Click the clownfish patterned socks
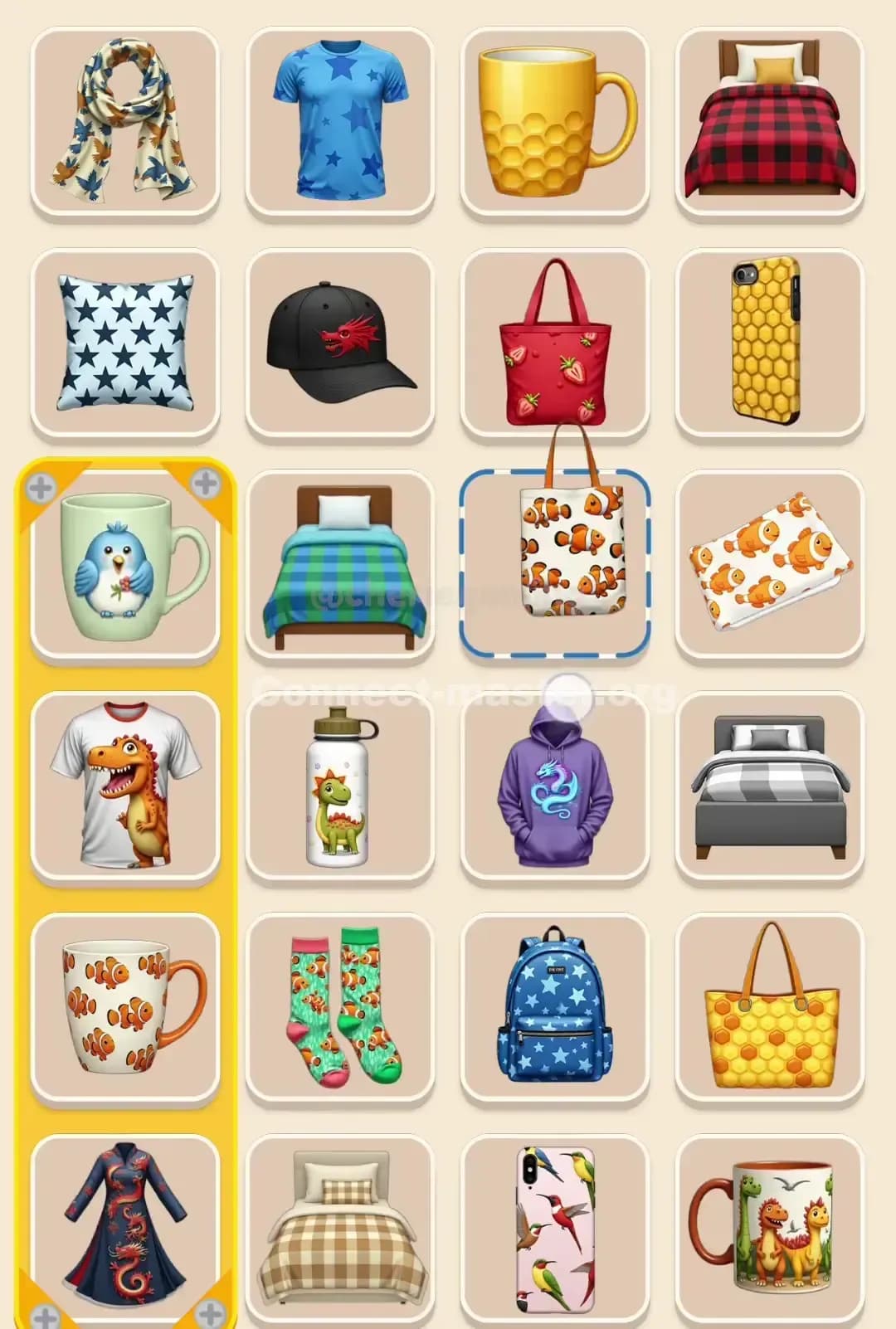Screen dimensions: 896x1329 coord(340,1008)
